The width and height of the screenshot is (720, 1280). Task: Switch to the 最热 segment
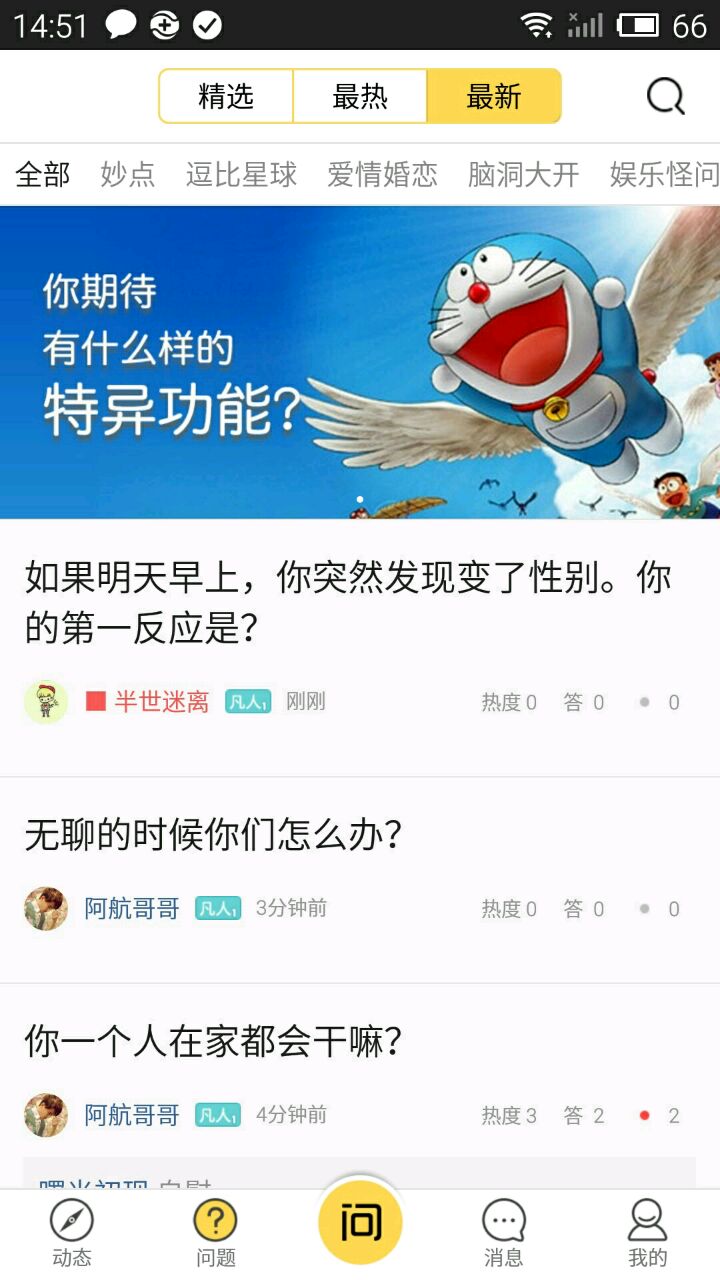[360, 96]
